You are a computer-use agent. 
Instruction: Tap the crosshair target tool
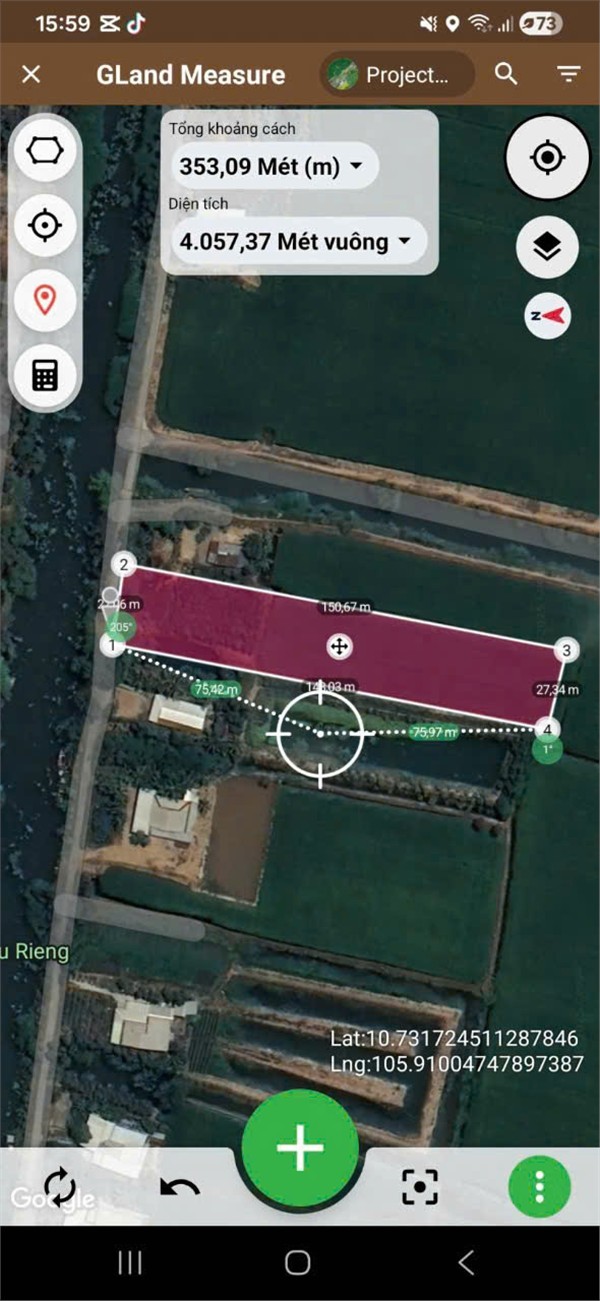pos(45,225)
